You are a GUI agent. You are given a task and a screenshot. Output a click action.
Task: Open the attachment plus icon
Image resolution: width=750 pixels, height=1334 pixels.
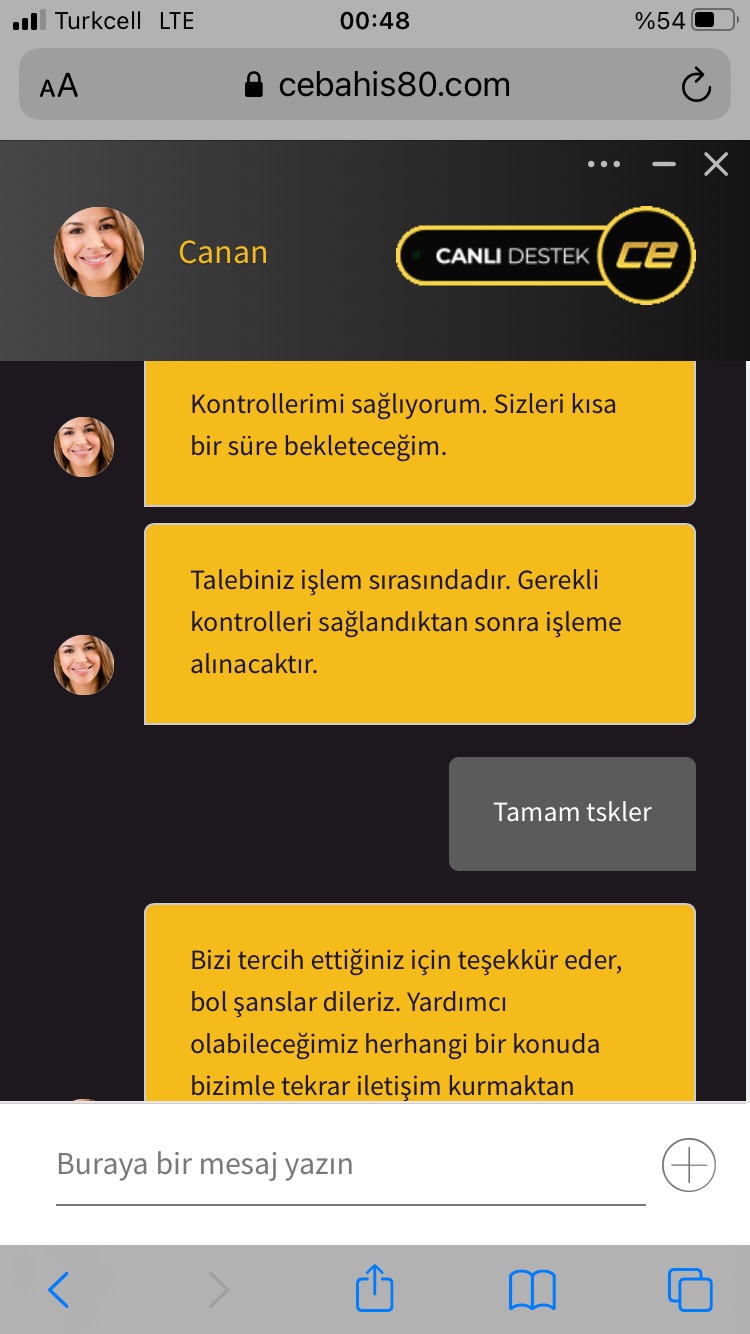pyautogui.click(x=689, y=1165)
